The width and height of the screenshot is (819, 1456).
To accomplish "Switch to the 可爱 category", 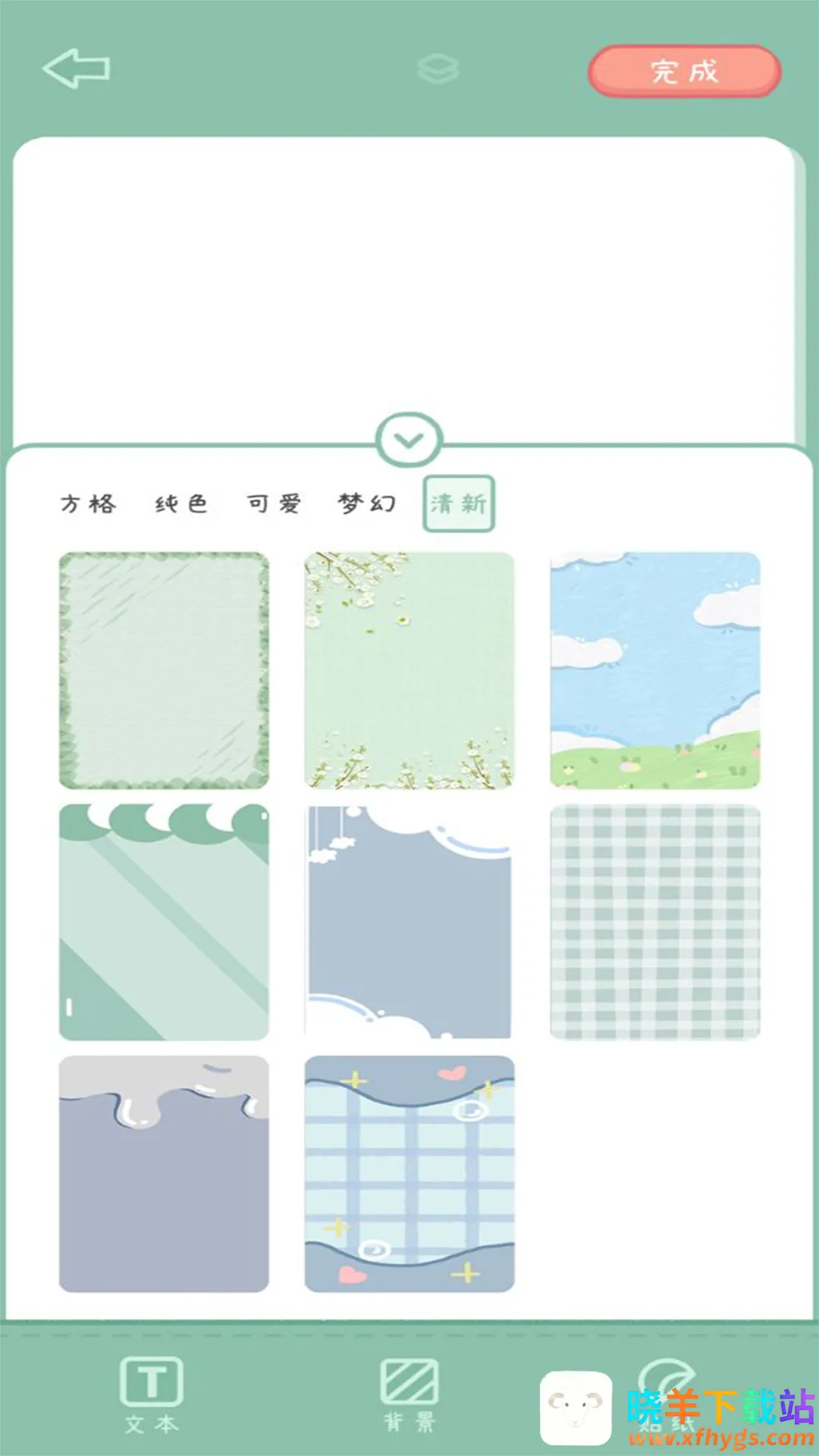I will pos(274,504).
